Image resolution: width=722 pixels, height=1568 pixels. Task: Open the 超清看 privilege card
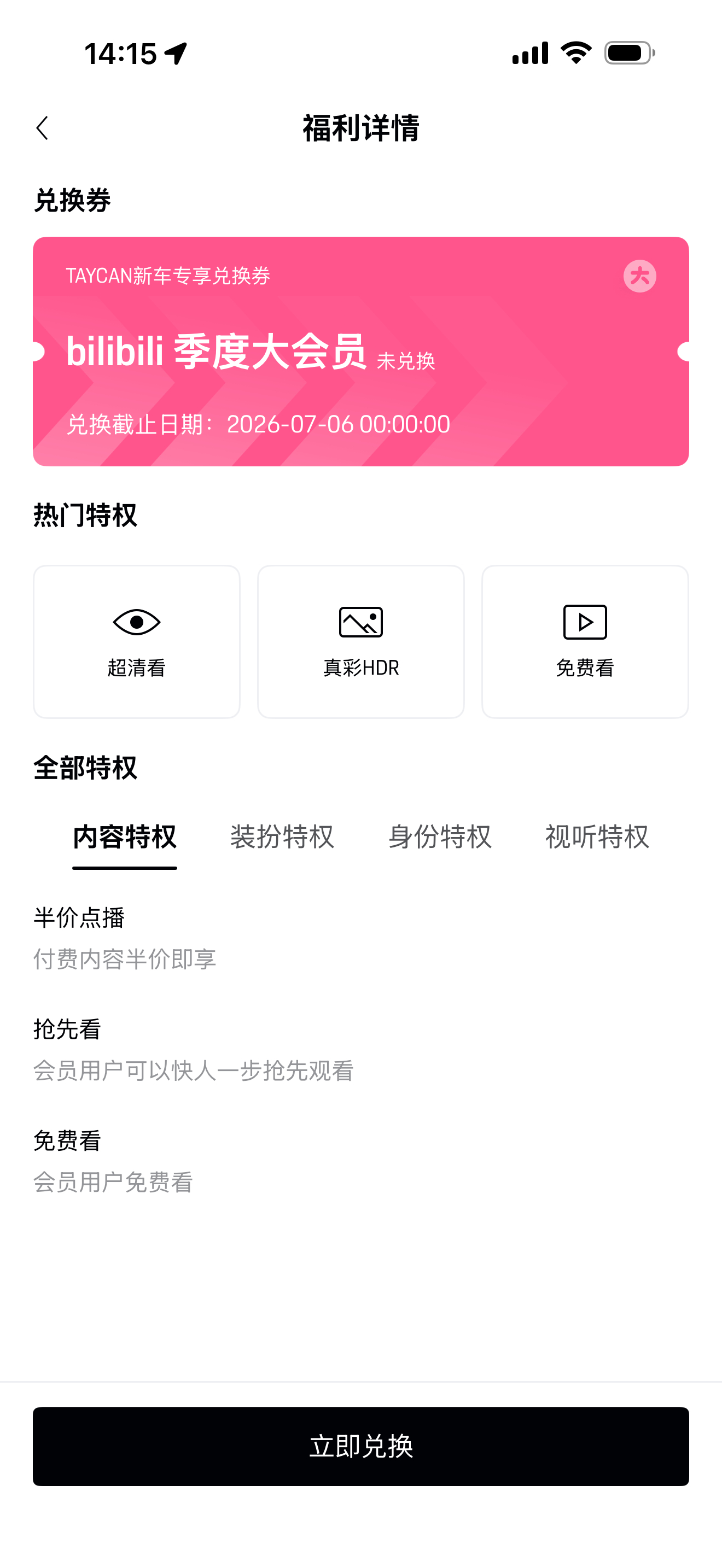pyautogui.click(x=135, y=641)
